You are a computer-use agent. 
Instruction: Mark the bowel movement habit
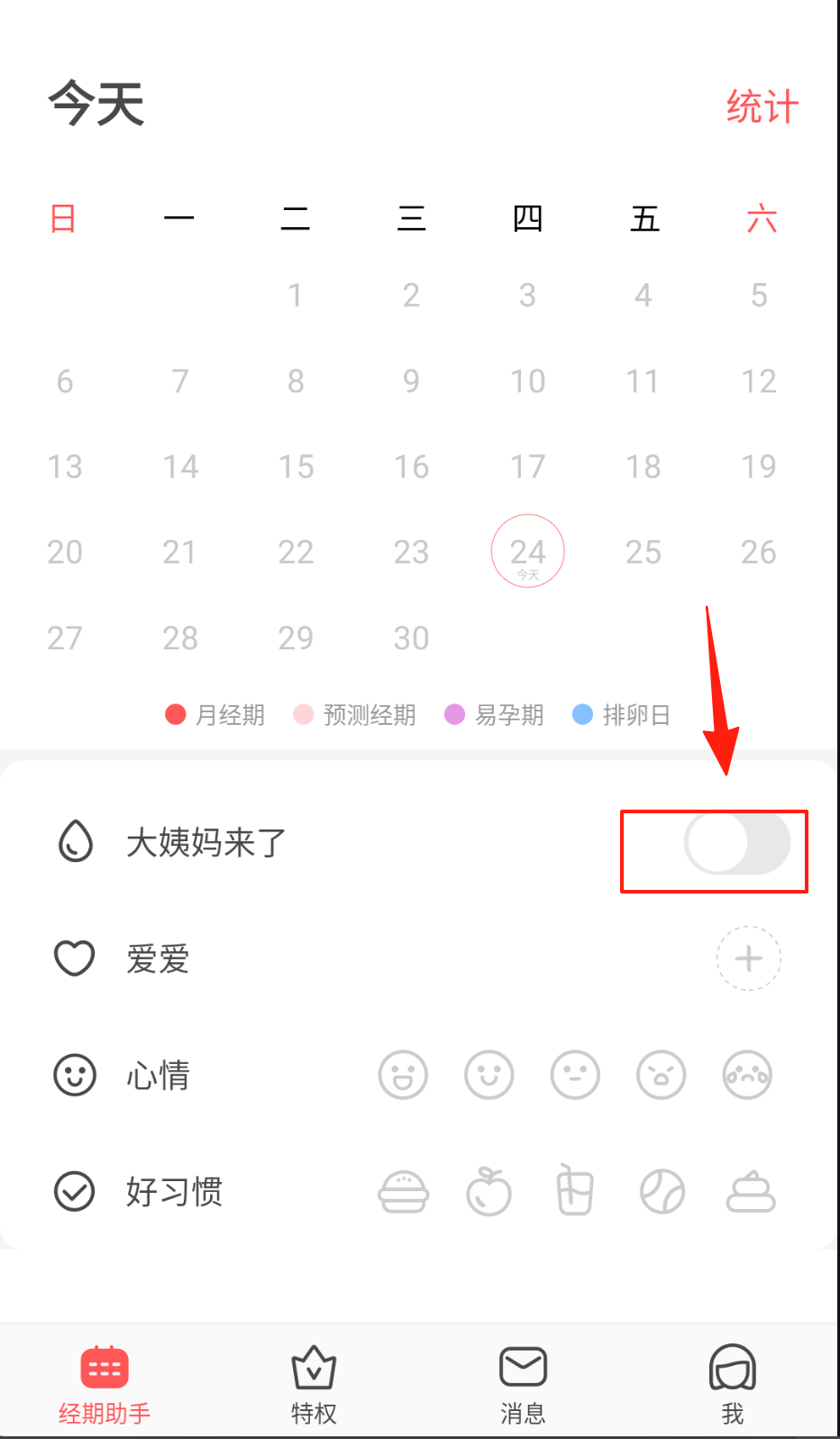coord(751,1192)
